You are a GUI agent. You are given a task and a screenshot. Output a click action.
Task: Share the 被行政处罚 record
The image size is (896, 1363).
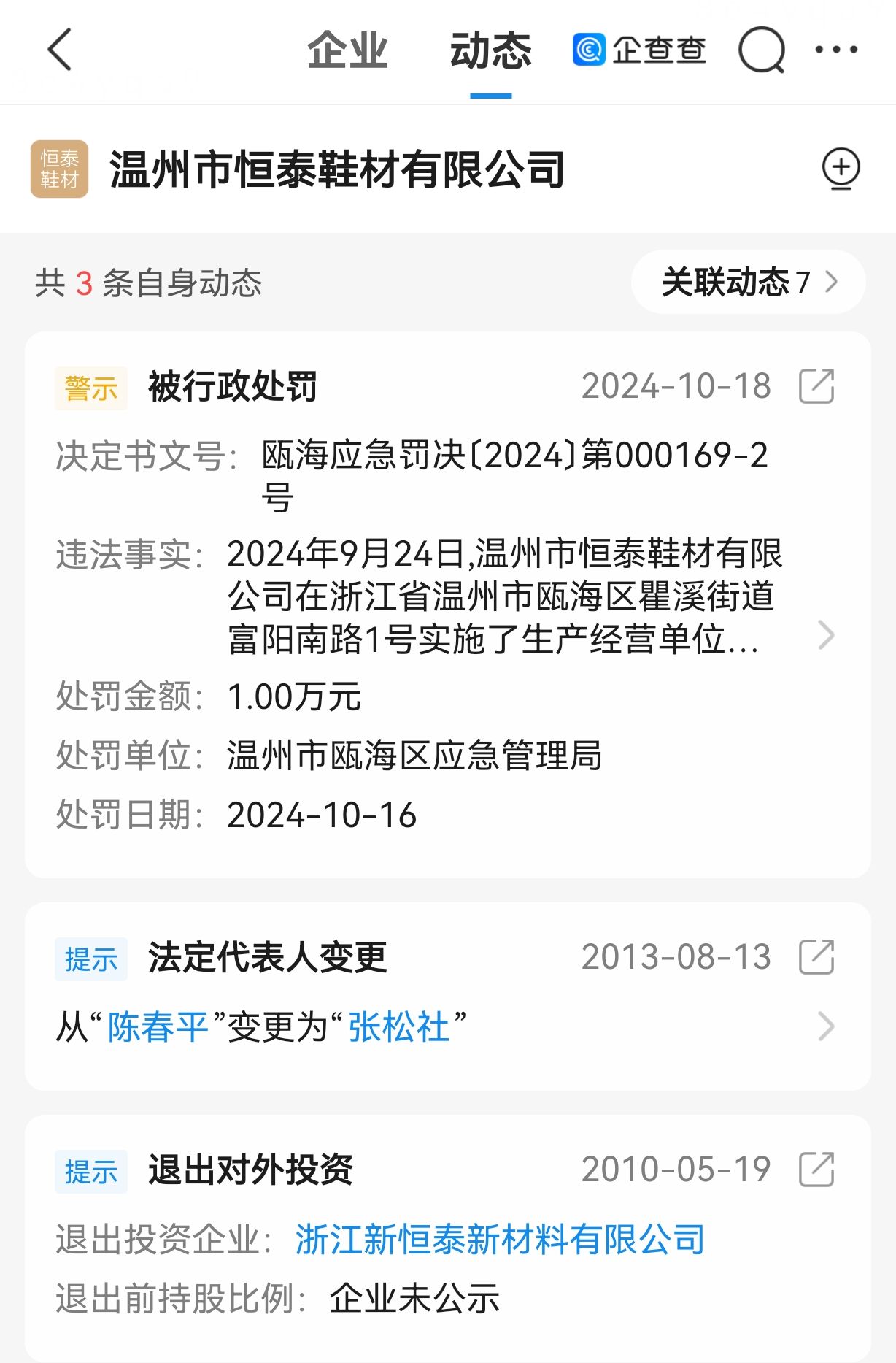click(x=816, y=386)
